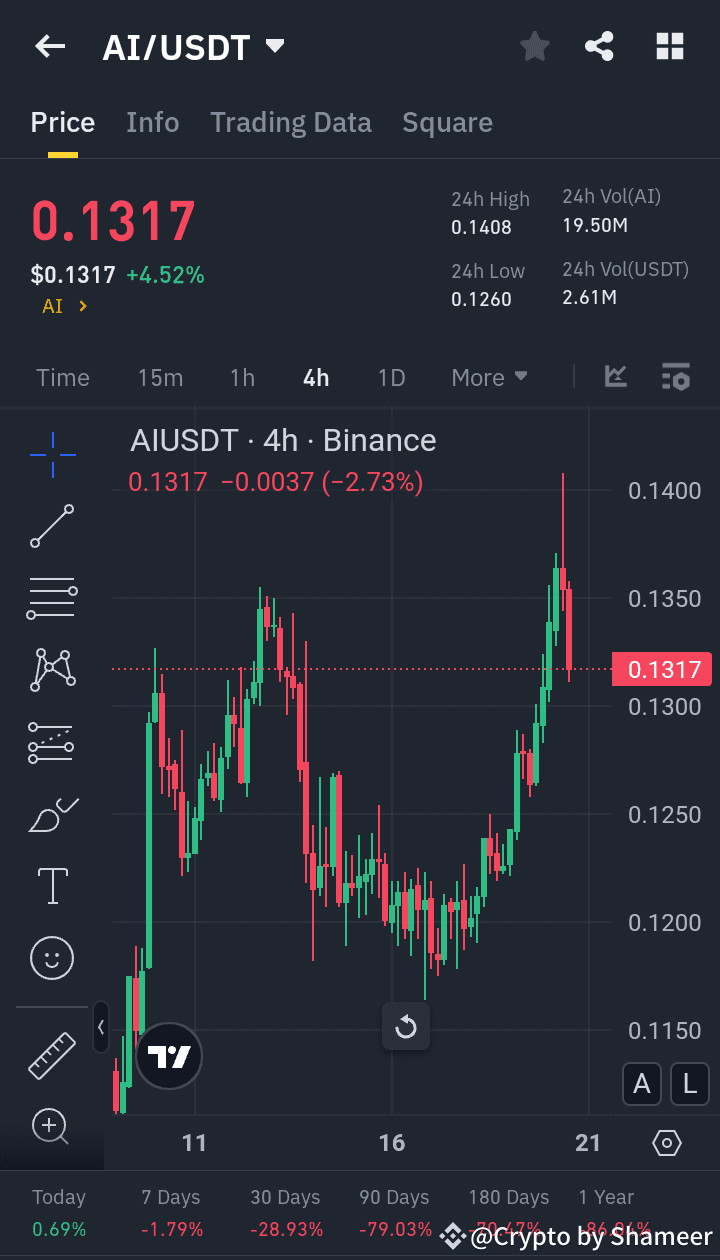
Task: Enable log scale with the L button
Action: click(x=688, y=1084)
